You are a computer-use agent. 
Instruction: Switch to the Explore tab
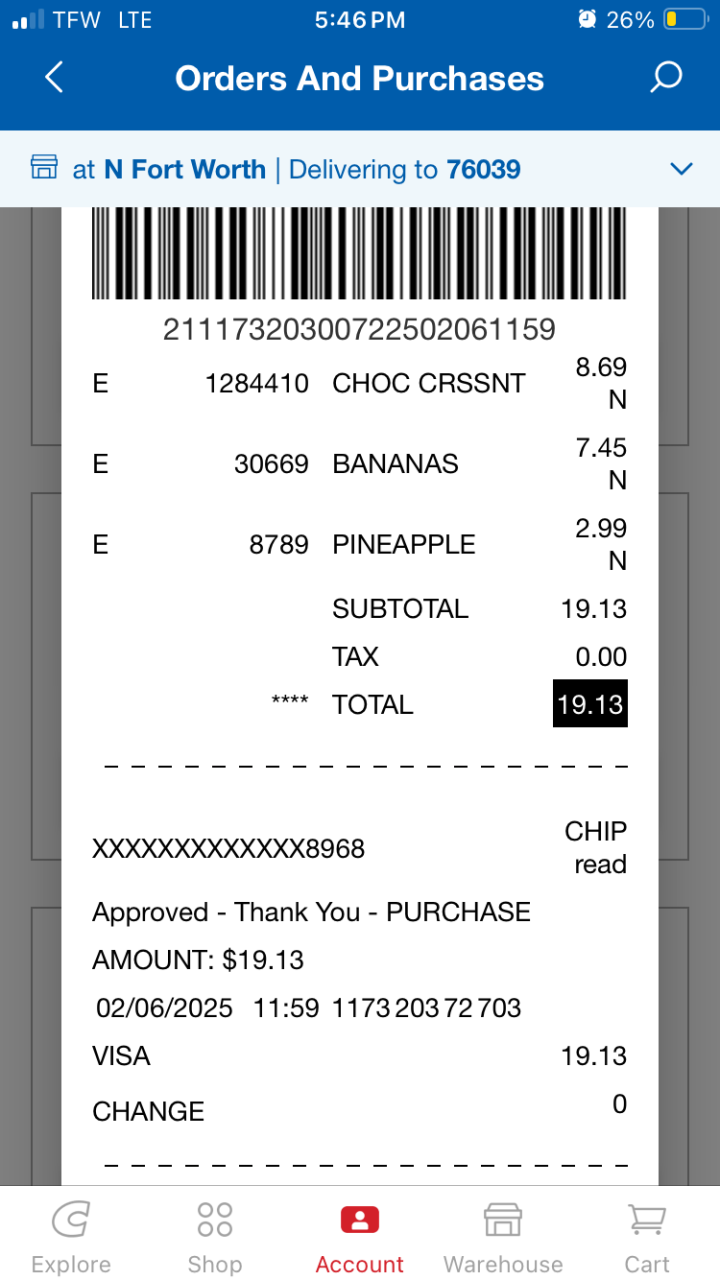tap(71, 1237)
